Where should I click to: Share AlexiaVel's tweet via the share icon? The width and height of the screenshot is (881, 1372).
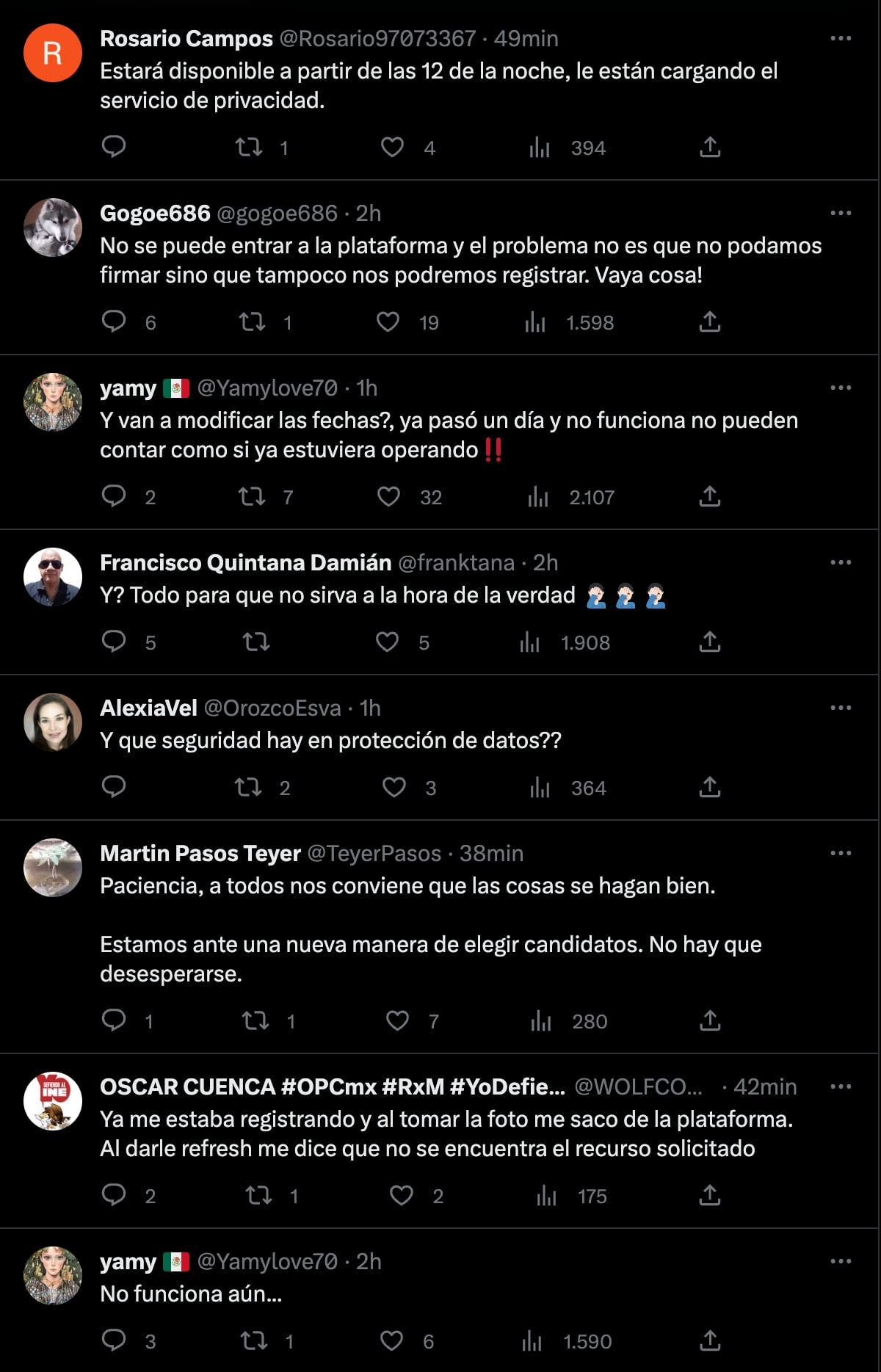[710, 788]
